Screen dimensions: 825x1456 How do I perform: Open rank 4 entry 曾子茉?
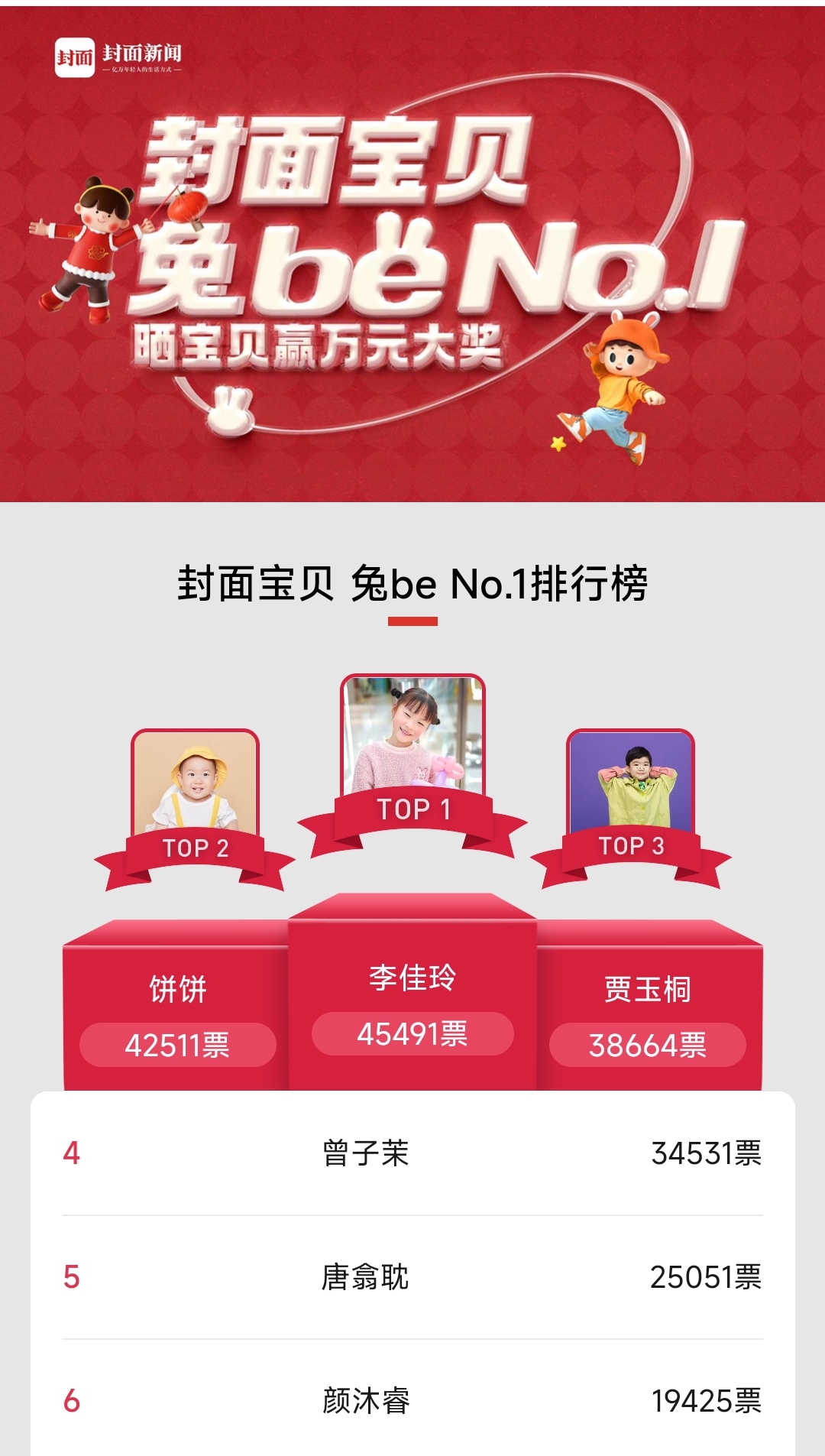[x=412, y=1153]
